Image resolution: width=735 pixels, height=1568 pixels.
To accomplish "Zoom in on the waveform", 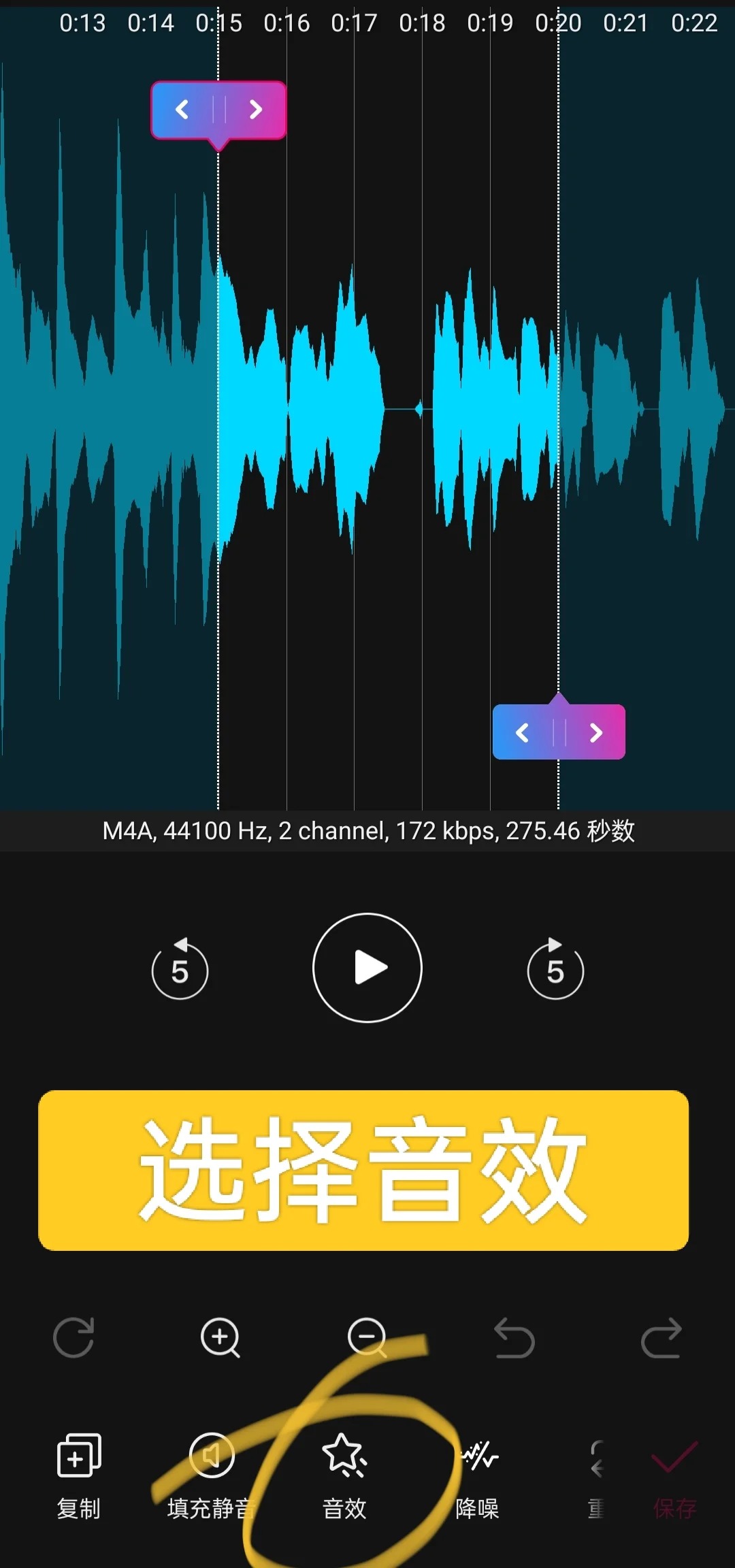I will coord(220,1337).
